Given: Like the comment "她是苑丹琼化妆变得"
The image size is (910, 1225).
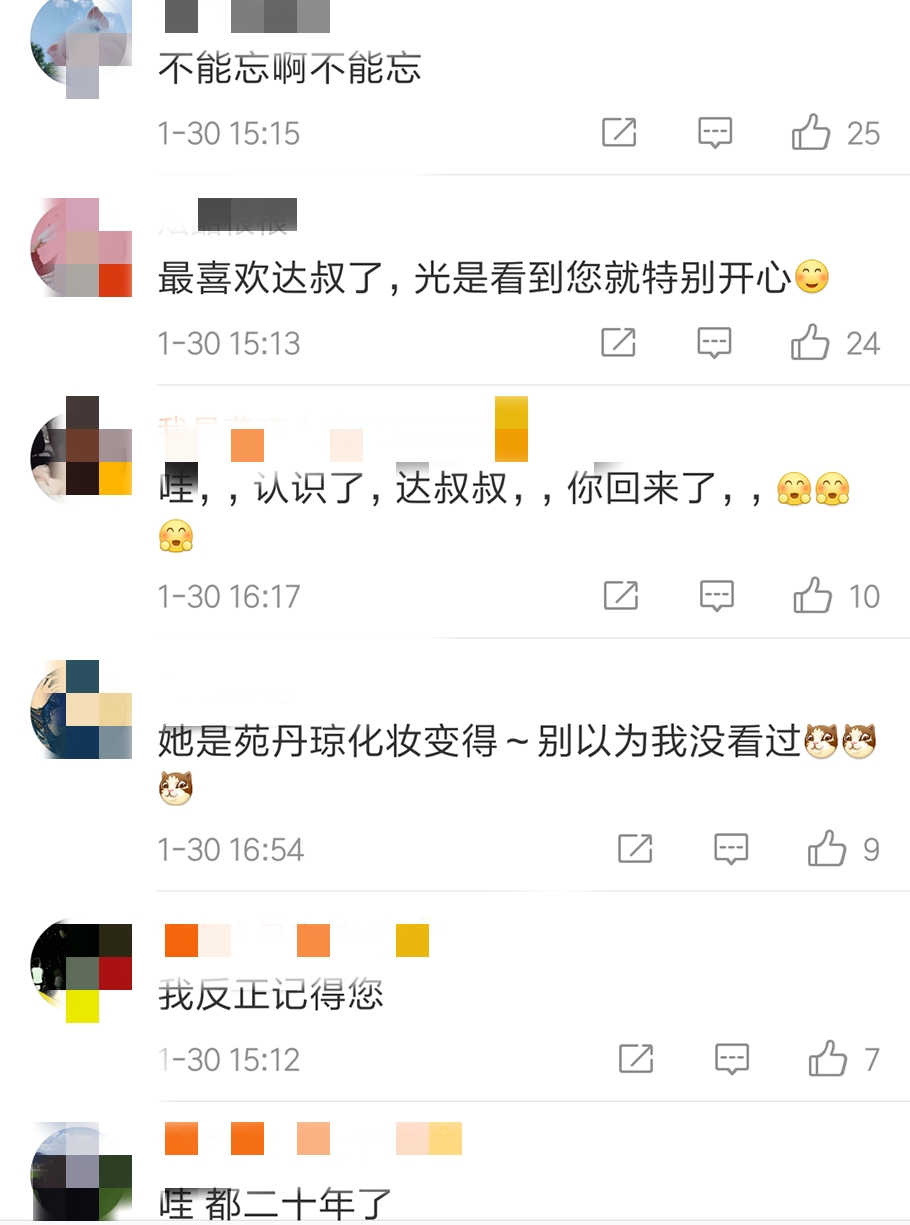Looking at the screenshot, I should click(x=827, y=850).
